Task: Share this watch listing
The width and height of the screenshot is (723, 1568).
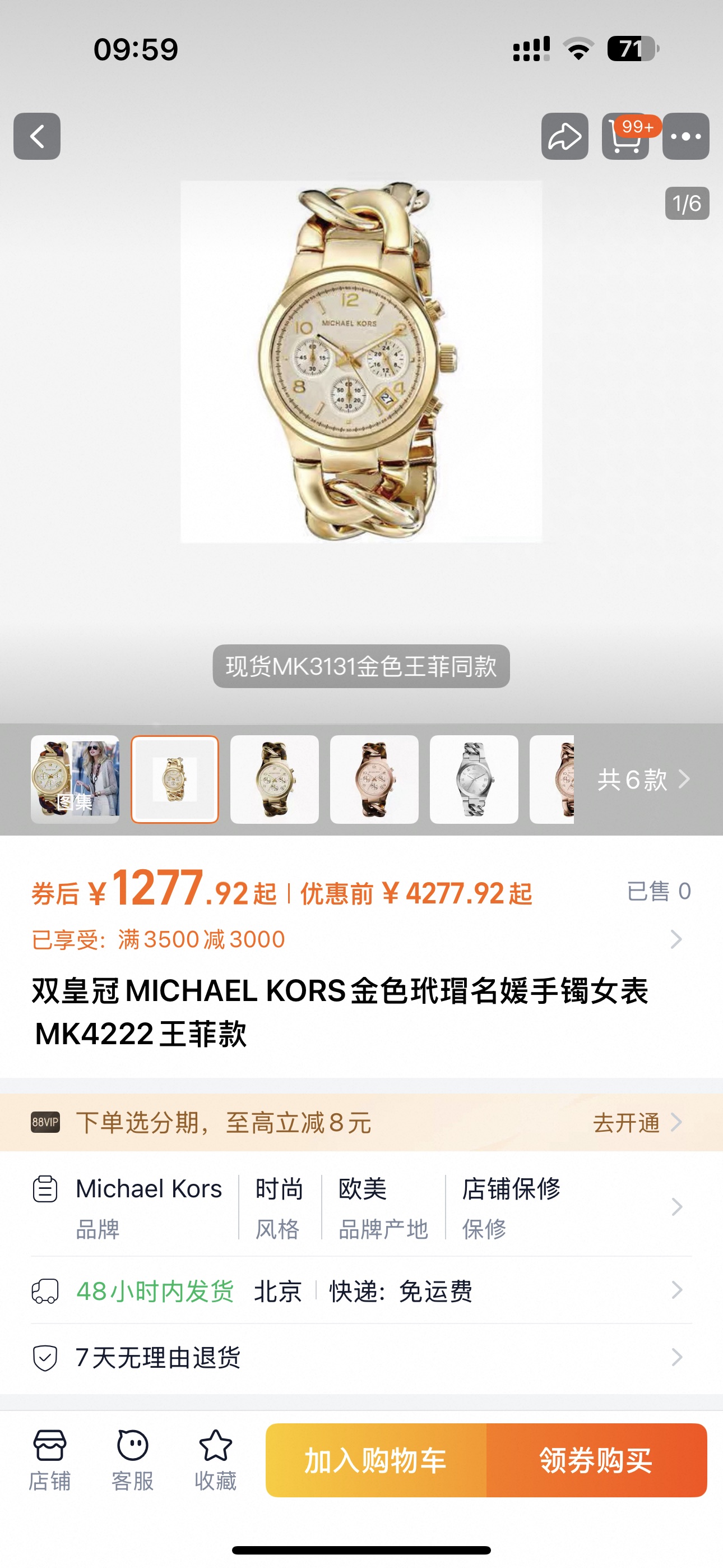Action: (564, 136)
